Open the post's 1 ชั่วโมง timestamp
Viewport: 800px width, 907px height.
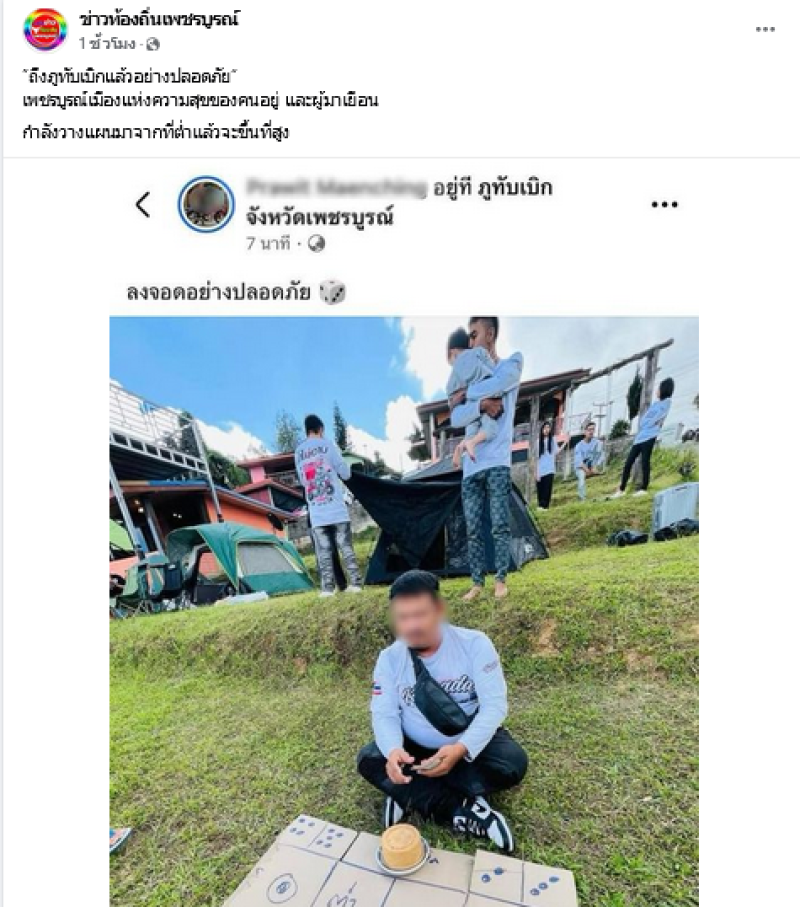107,44
